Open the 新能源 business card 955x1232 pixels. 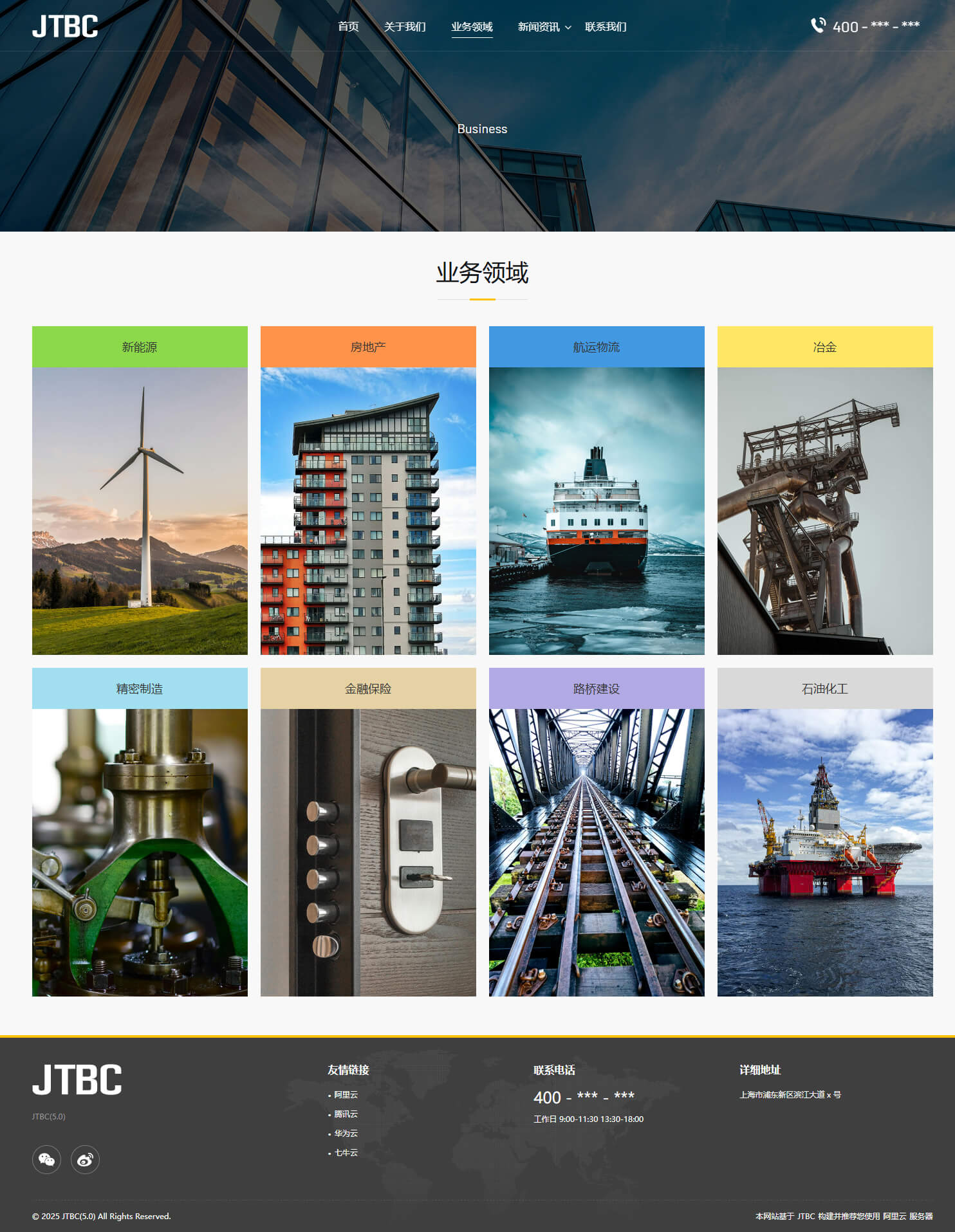click(x=140, y=490)
